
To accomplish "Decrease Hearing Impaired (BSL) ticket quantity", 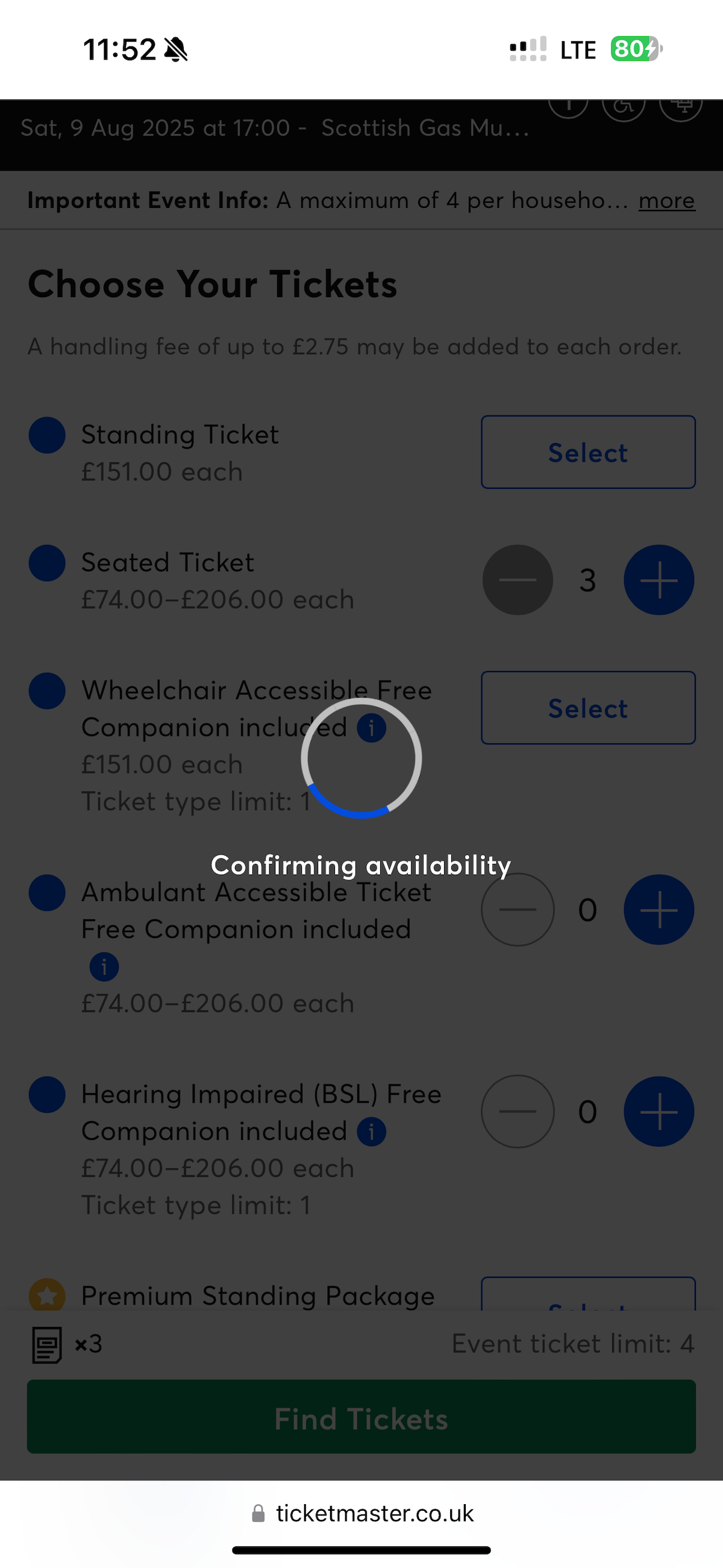I will [518, 1112].
